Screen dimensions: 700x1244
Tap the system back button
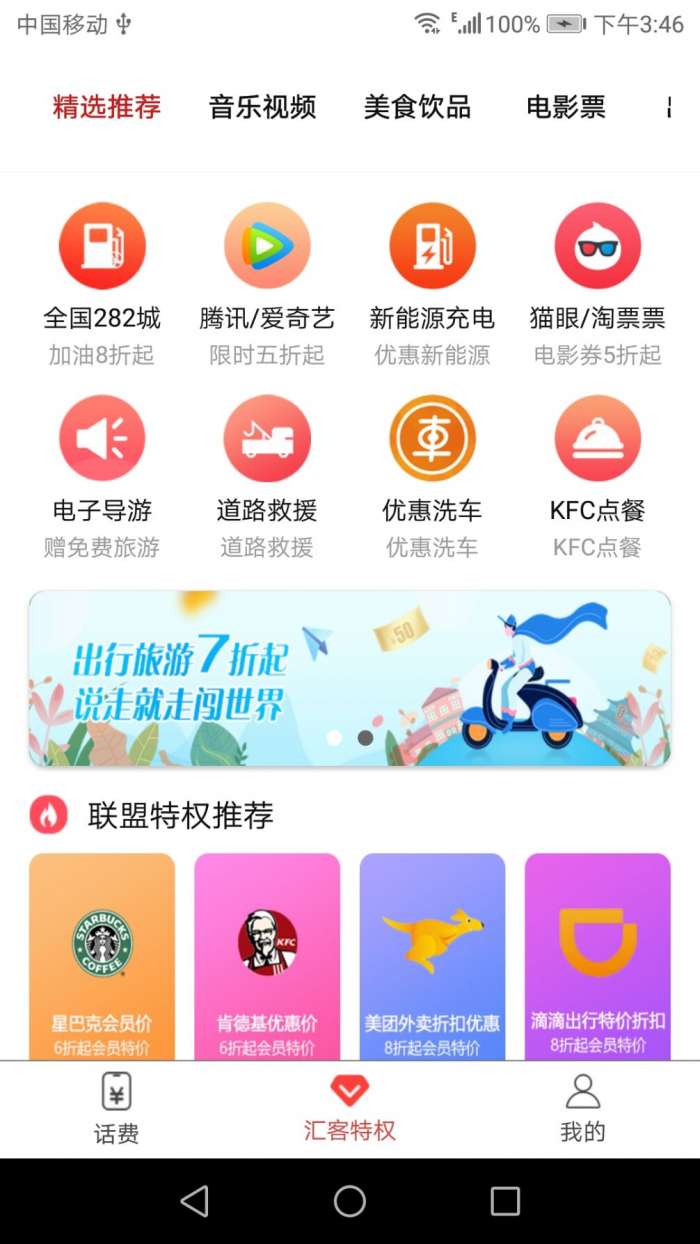point(194,1201)
